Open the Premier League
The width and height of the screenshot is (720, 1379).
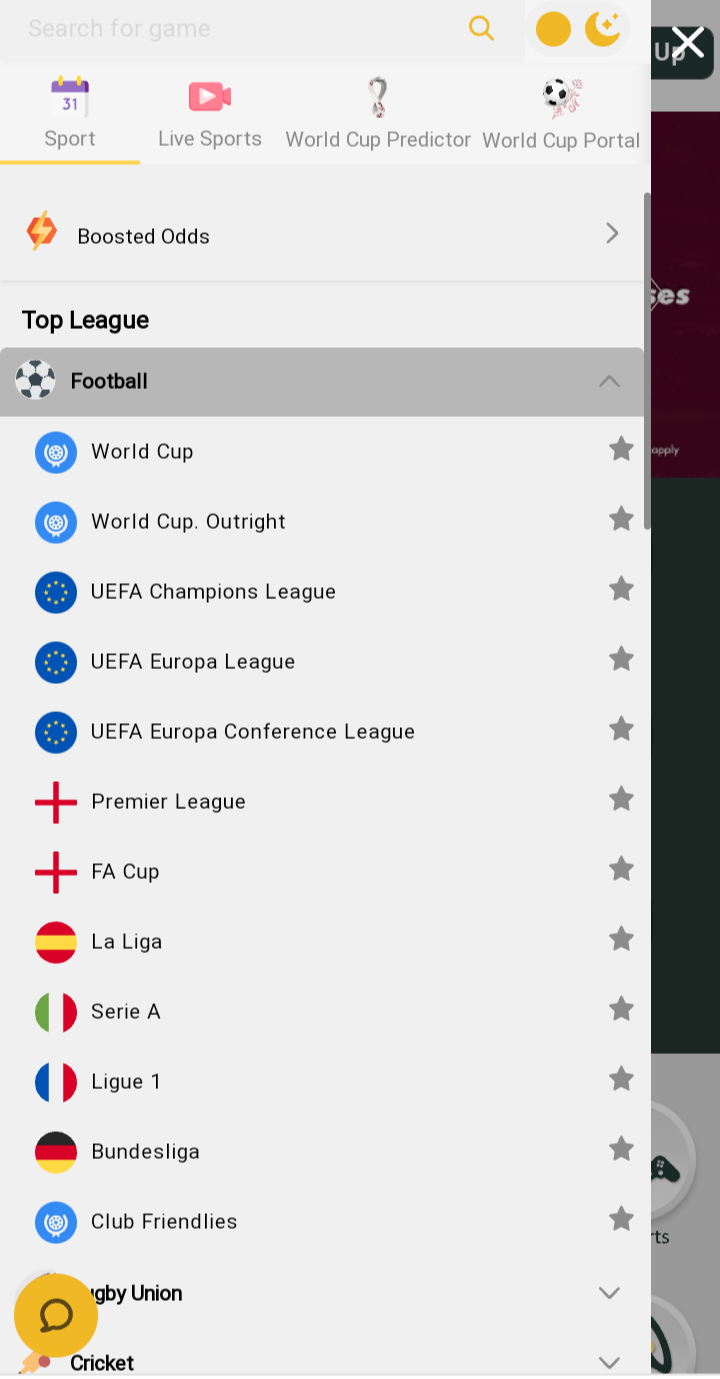click(x=168, y=802)
